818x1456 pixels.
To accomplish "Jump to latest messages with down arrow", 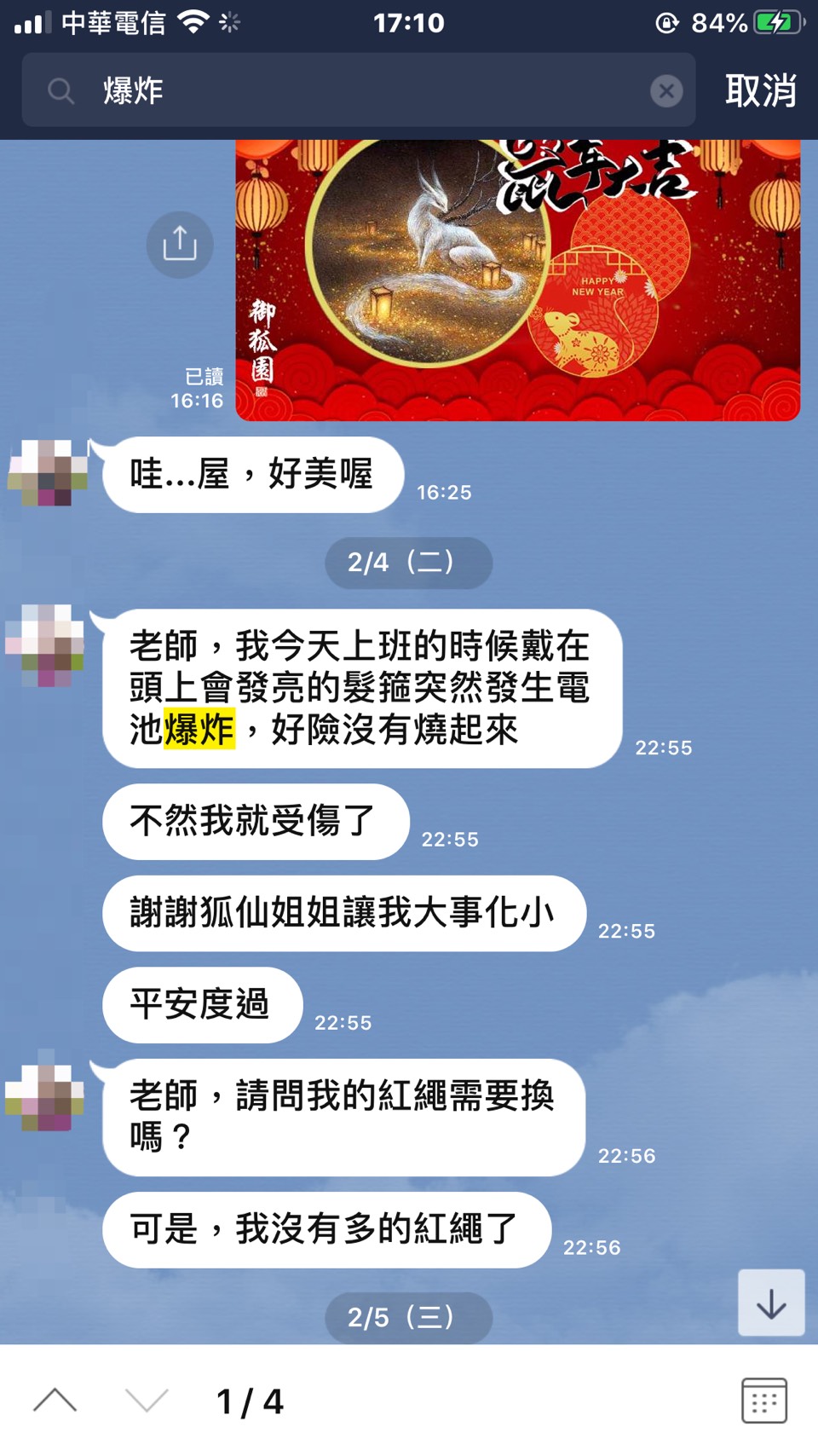I will click(x=771, y=1303).
